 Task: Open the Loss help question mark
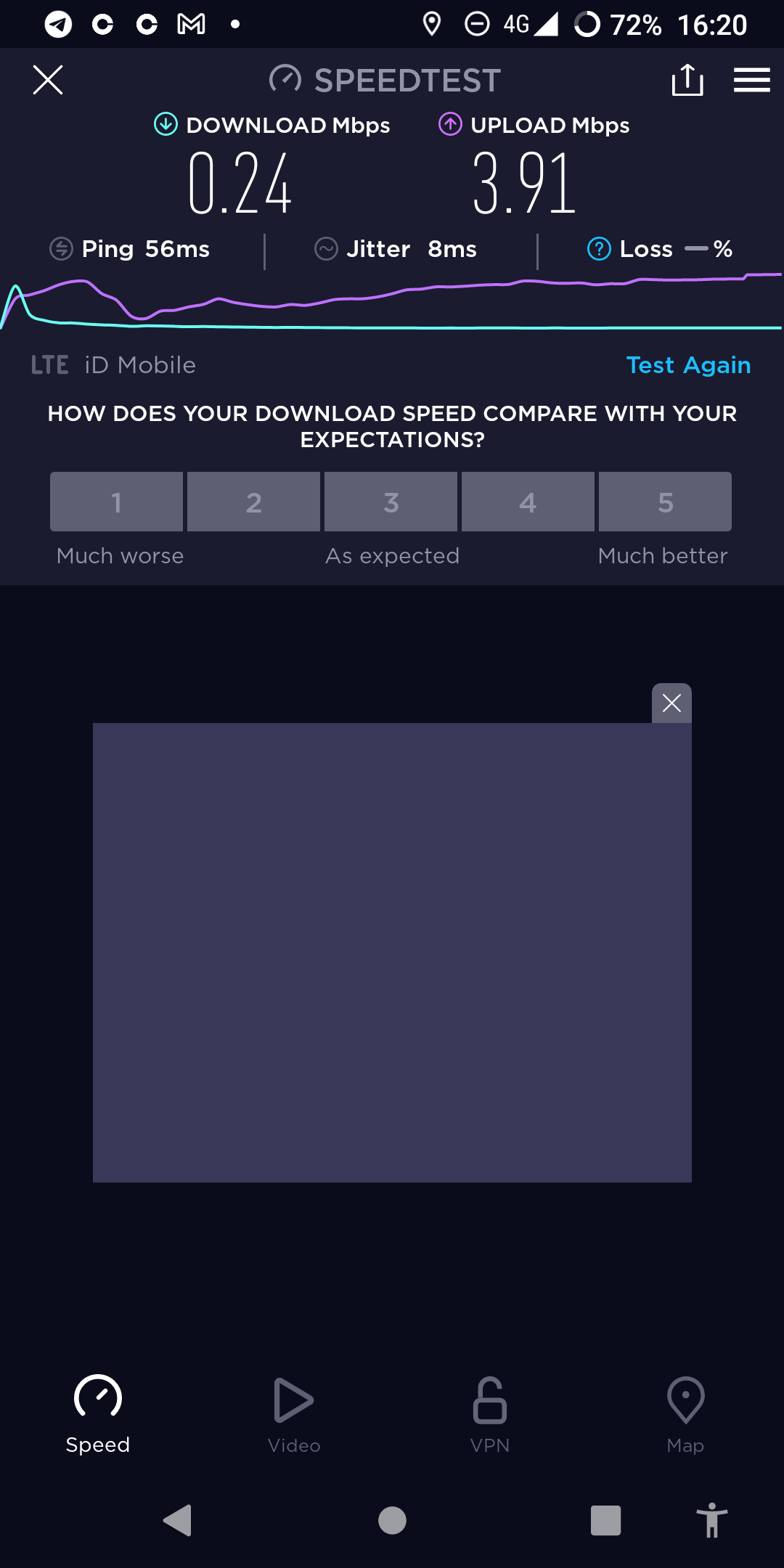point(599,249)
